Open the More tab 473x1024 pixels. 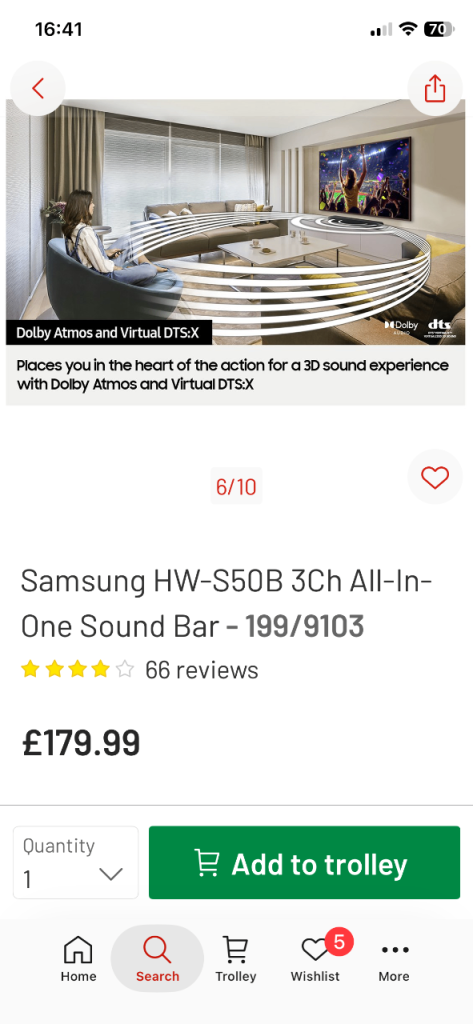tap(394, 959)
